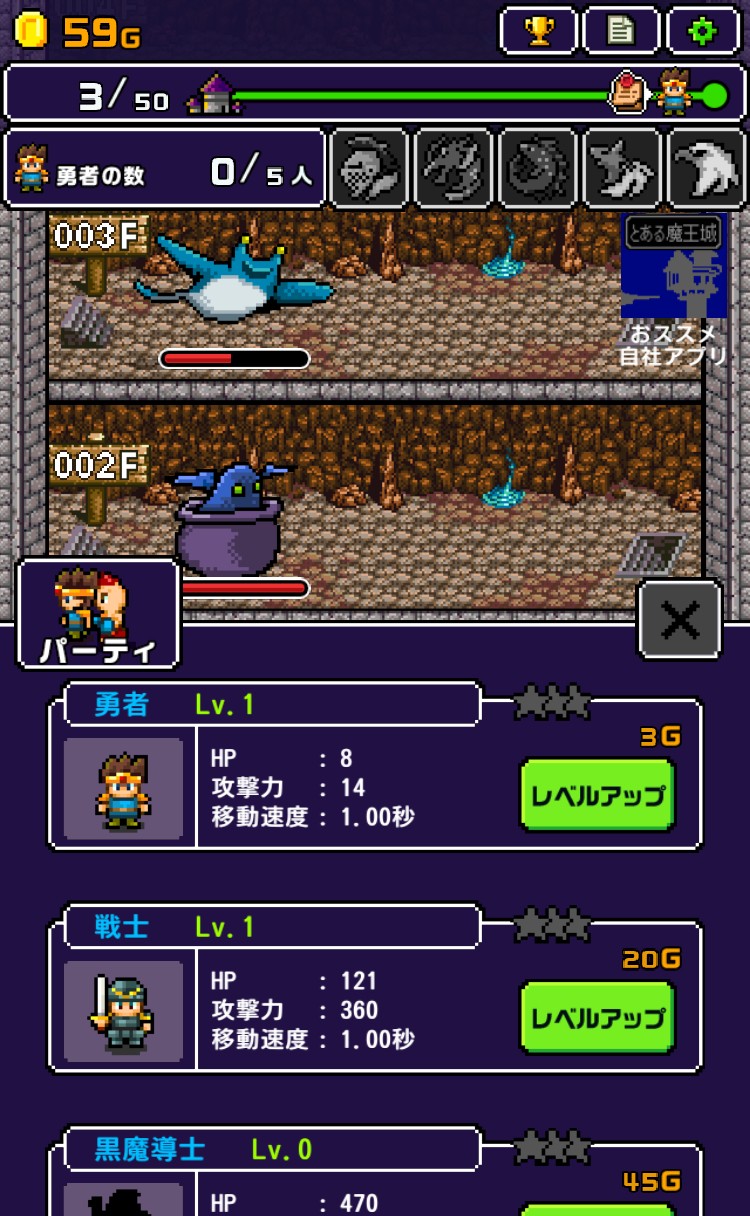Select the first monster silhouette slot
The image size is (750, 1216).
coord(369,168)
